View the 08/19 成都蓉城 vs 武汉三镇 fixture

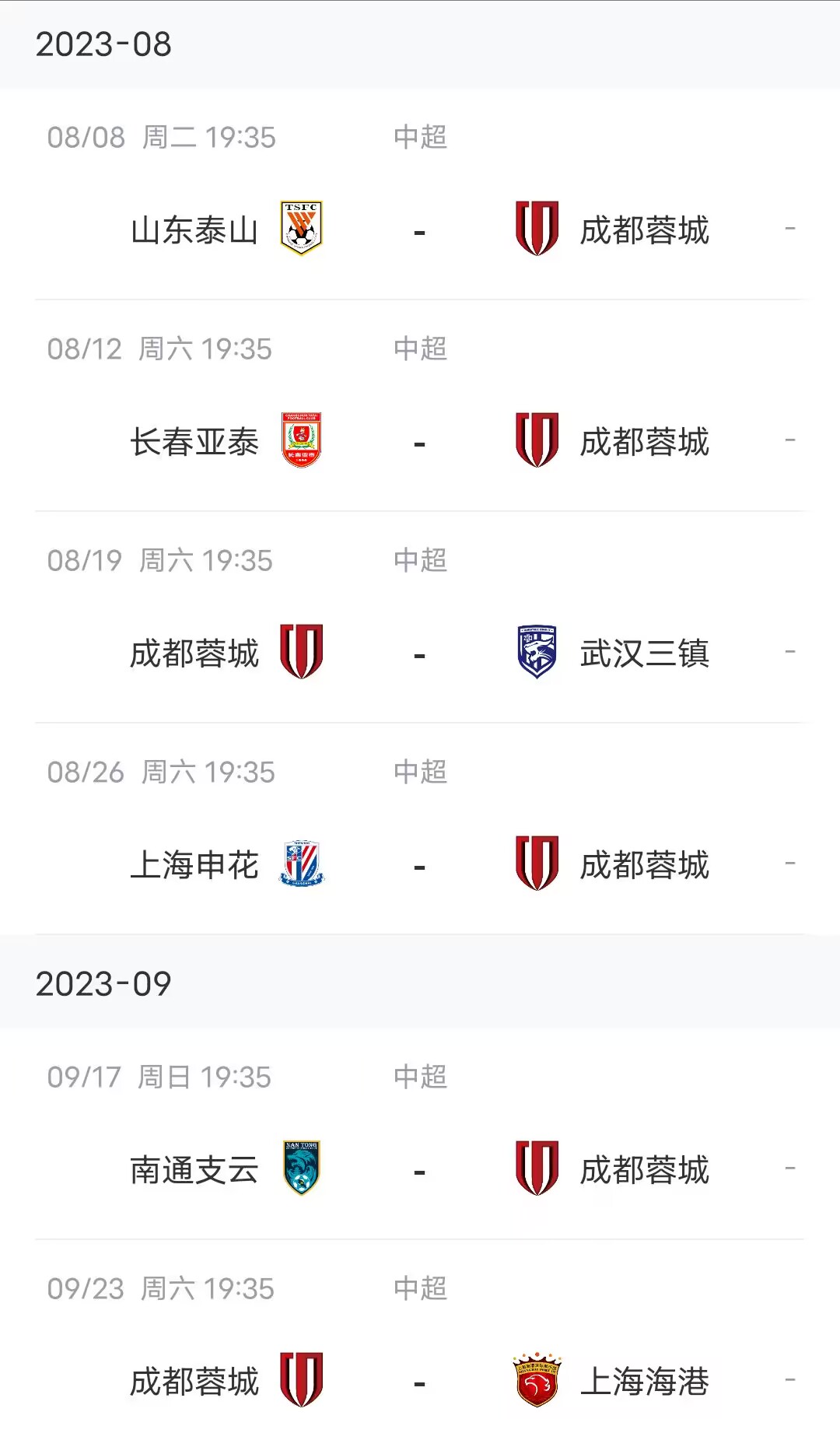[x=420, y=618]
